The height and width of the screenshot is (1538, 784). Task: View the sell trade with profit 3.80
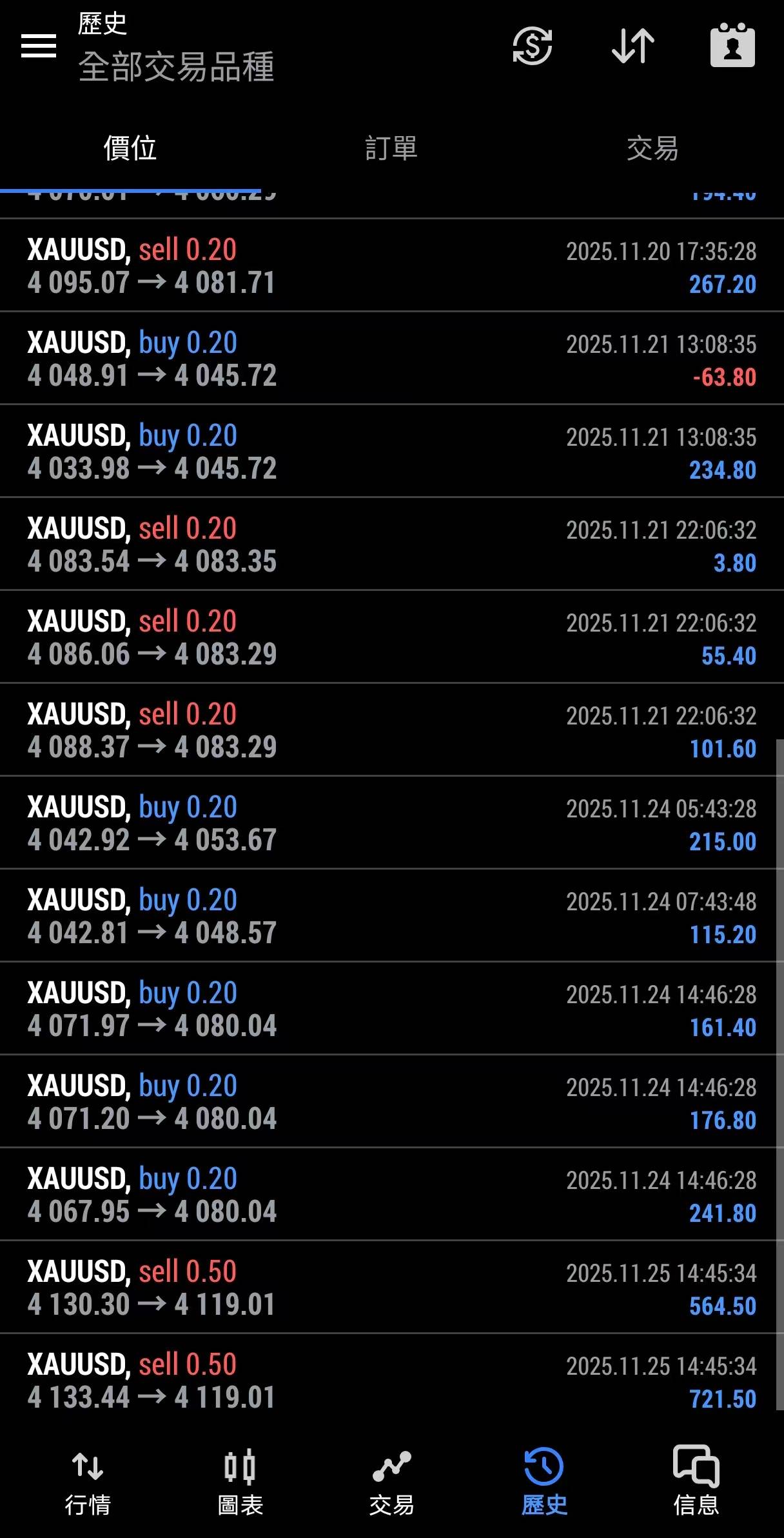391,544
